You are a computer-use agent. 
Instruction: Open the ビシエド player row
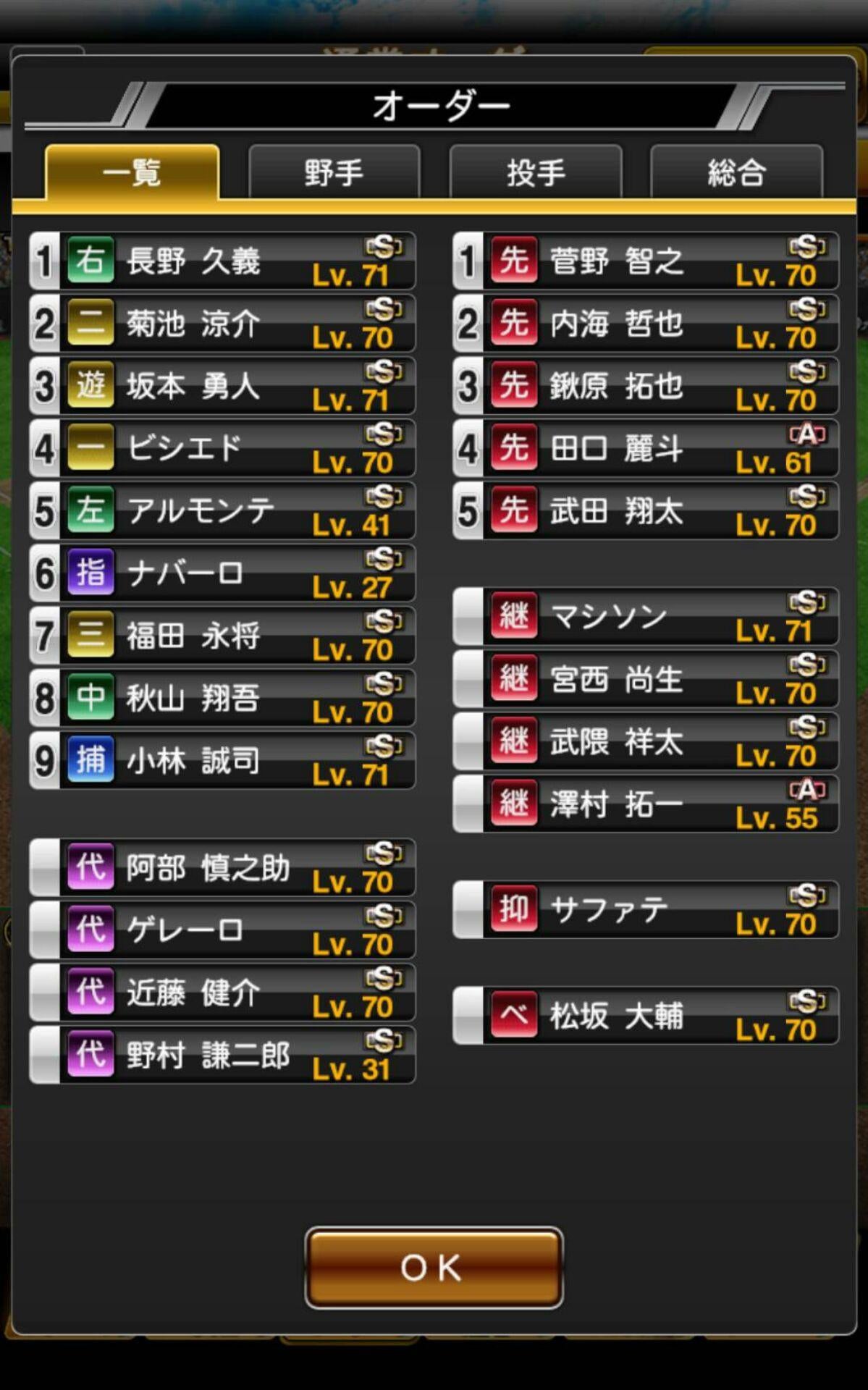tap(222, 448)
